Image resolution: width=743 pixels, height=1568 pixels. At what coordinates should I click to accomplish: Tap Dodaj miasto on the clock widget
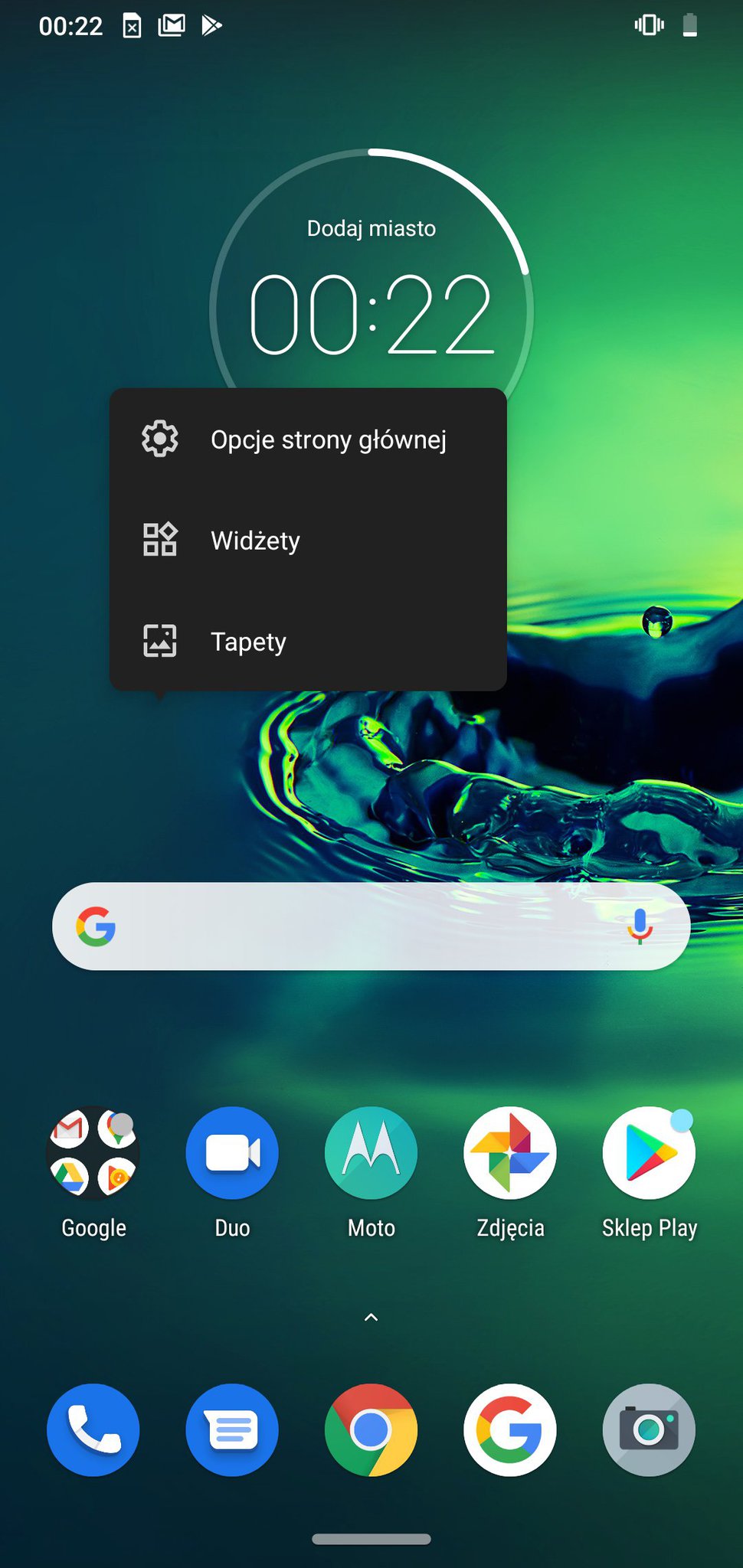coord(371,228)
